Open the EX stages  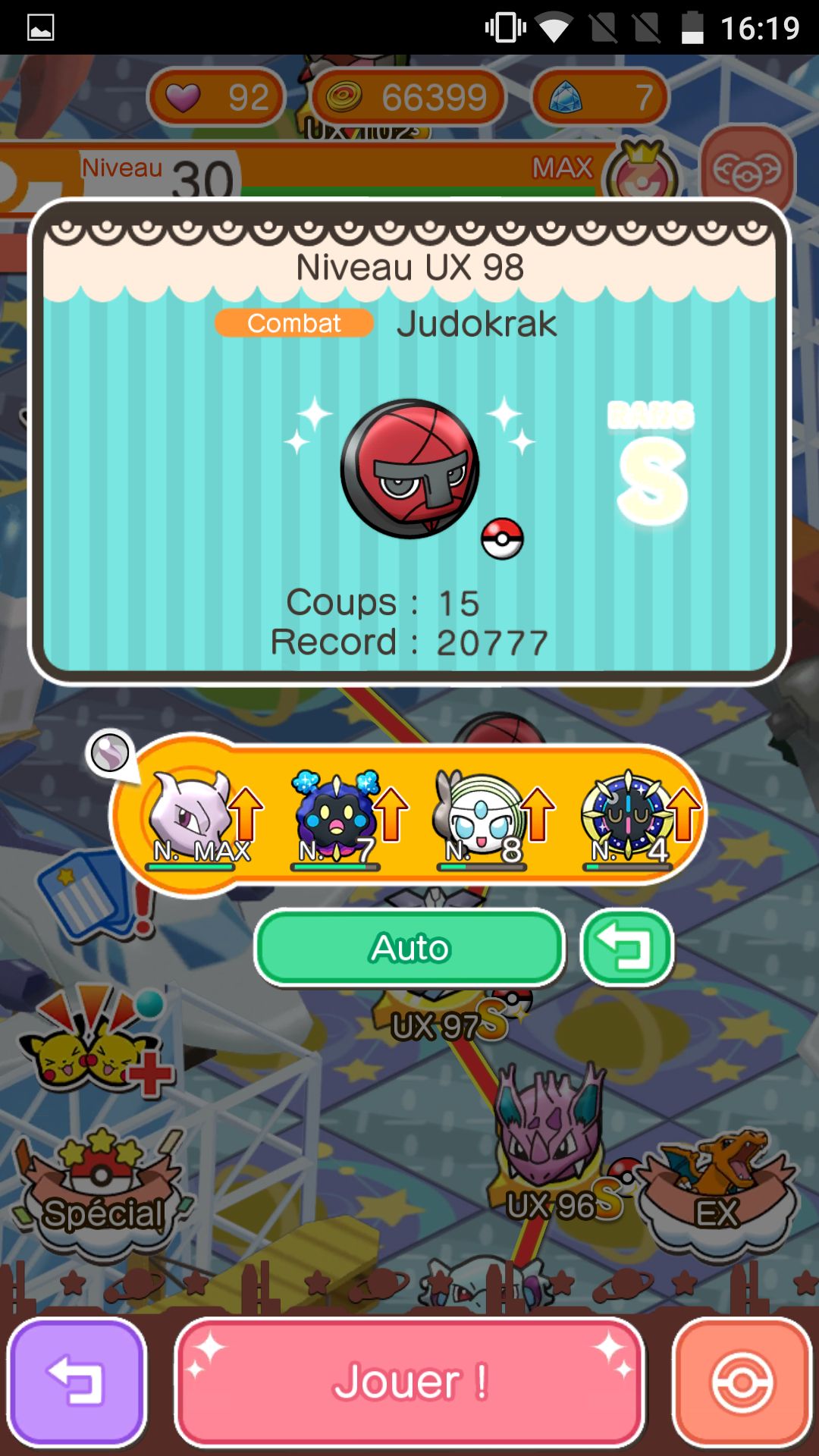point(717,1191)
